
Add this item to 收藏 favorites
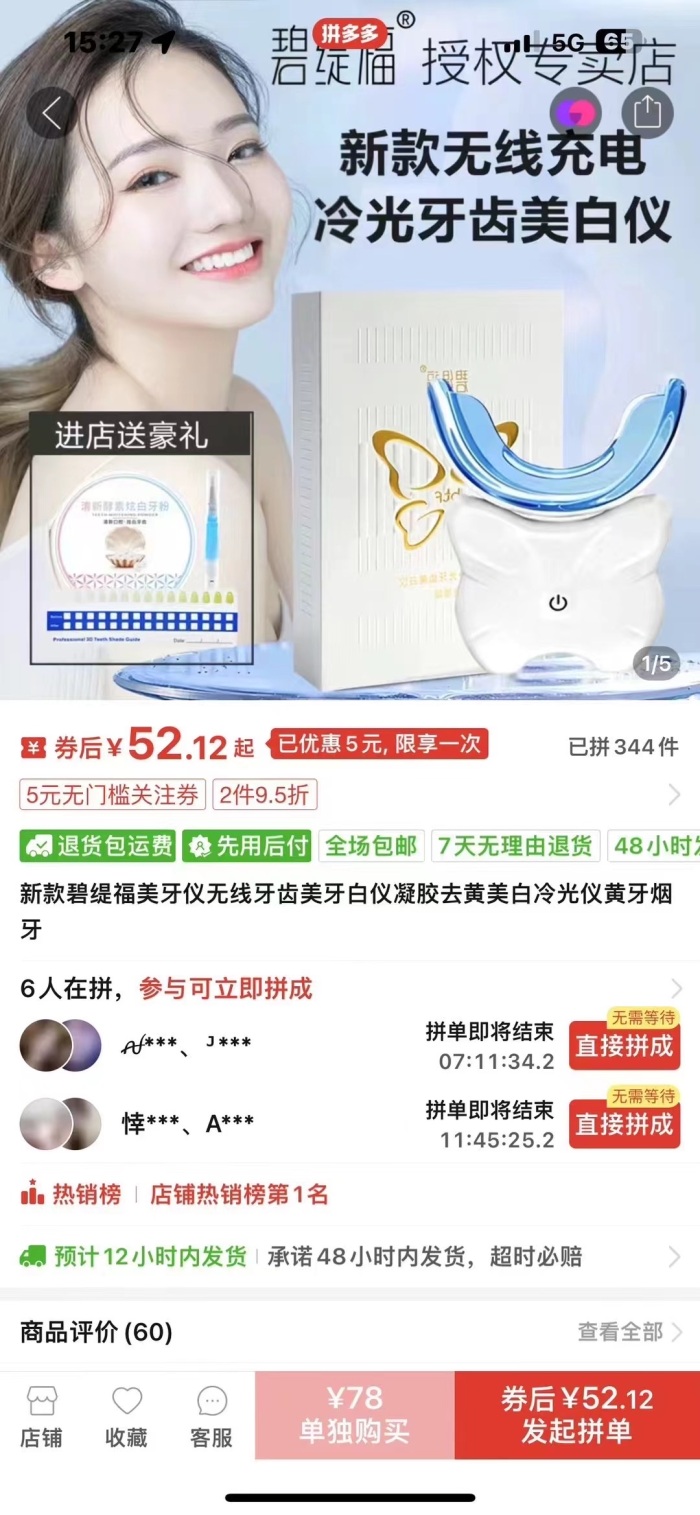point(127,1416)
